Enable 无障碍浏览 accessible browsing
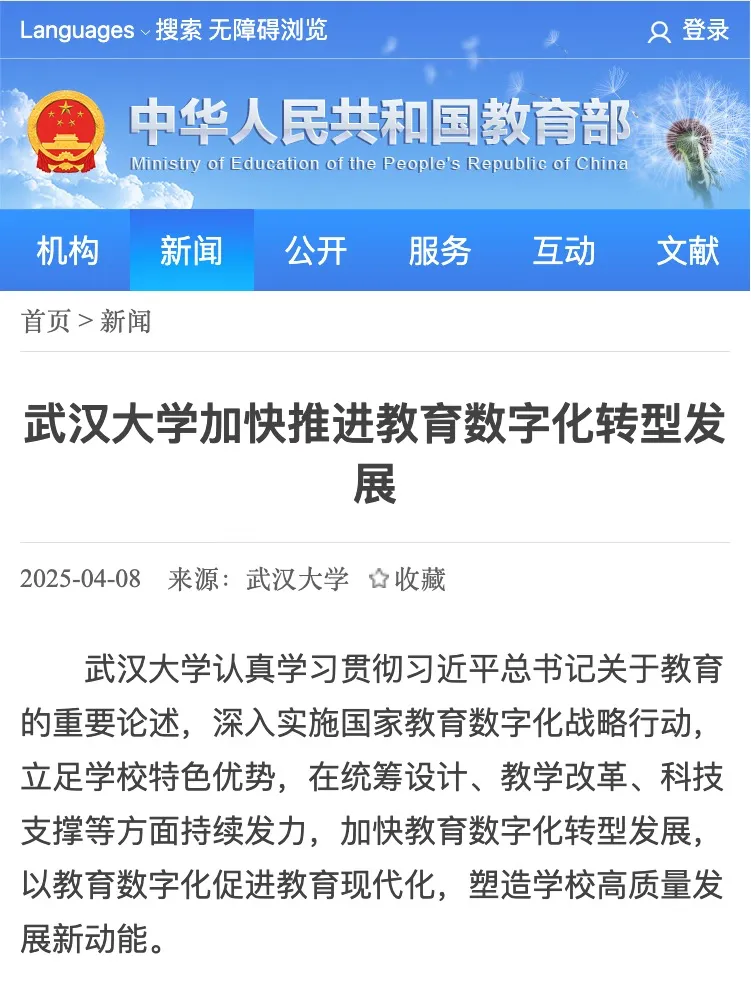Screen dimensions: 751x986 coord(267,31)
